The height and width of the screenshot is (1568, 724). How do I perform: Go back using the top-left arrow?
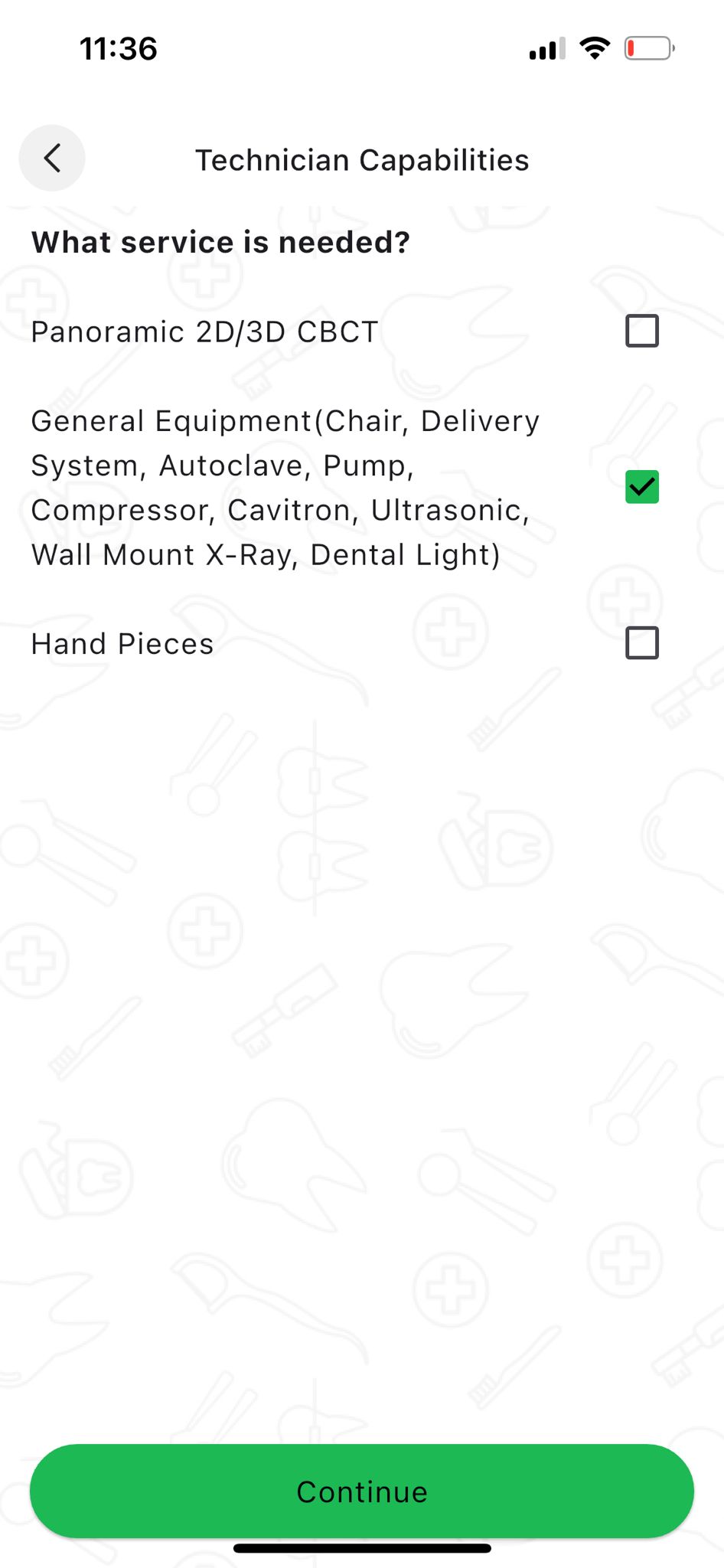point(52,158)
